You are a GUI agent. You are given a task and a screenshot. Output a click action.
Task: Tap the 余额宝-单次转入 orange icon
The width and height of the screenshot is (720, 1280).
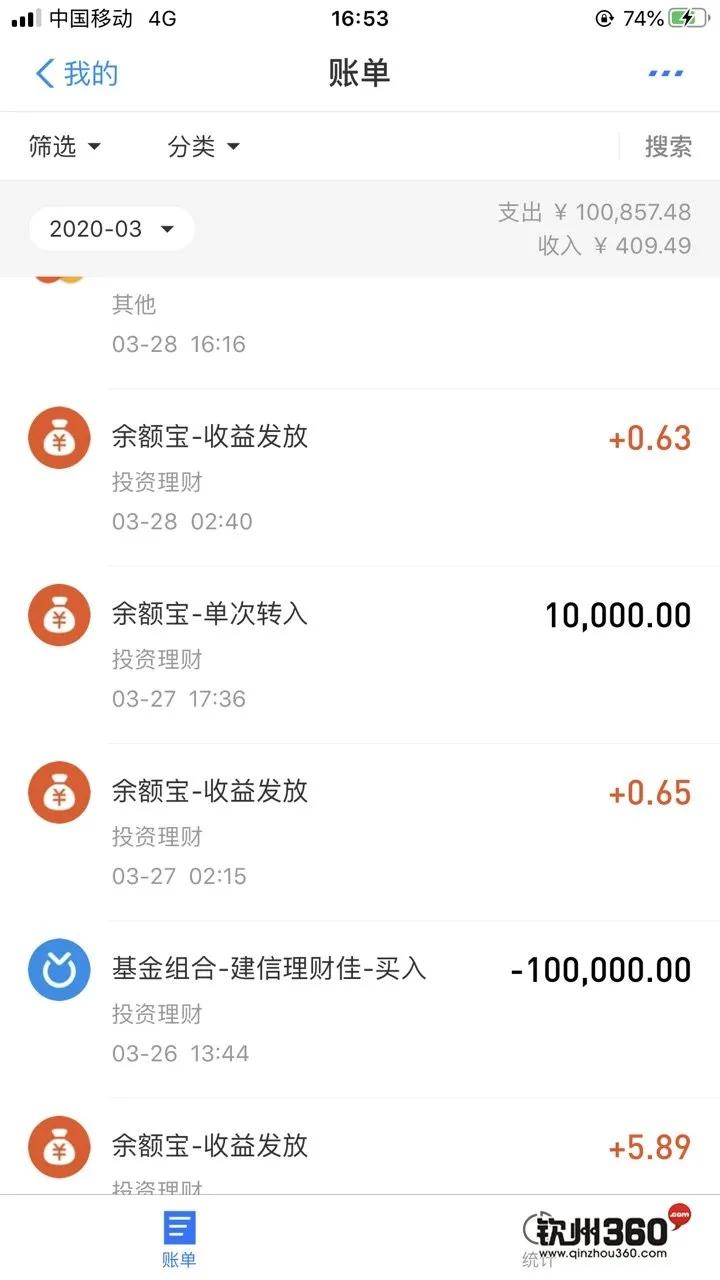[58, 614]
